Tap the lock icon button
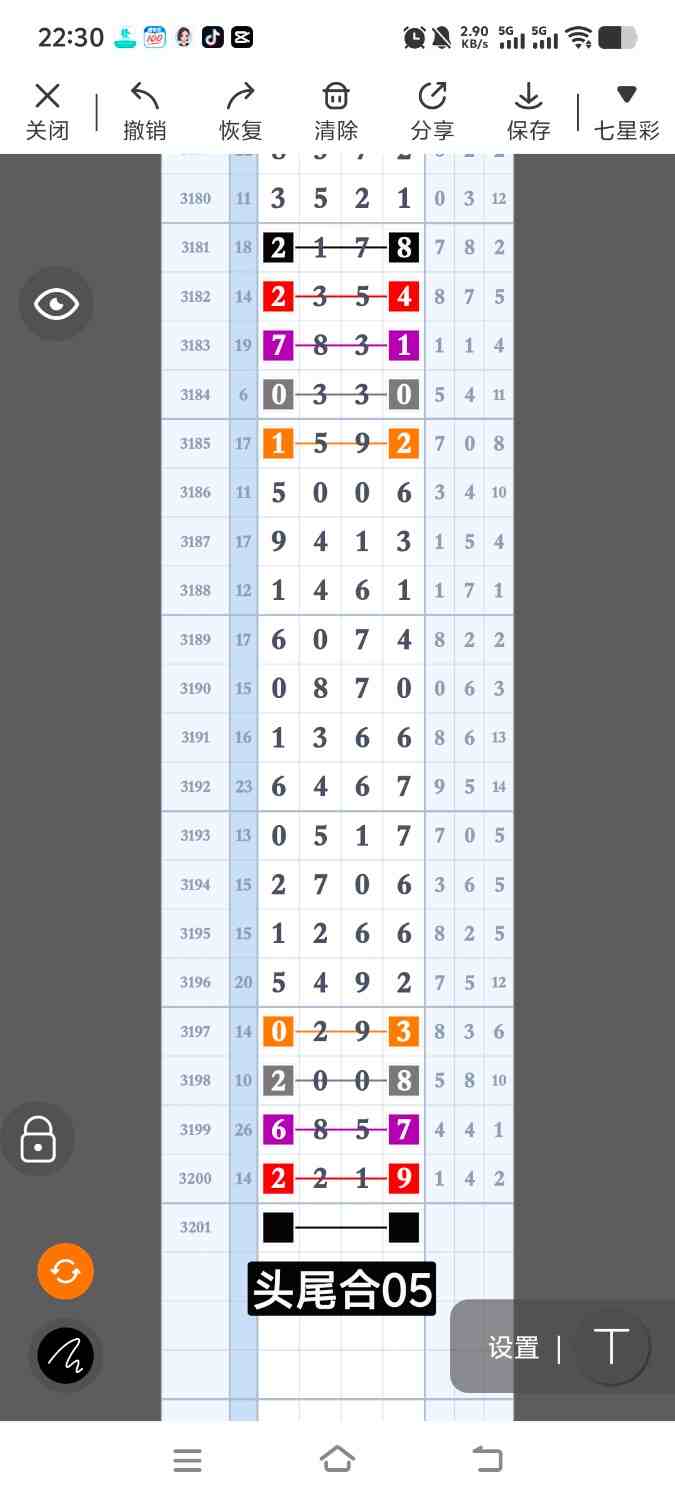 (x=38, y=1138)
